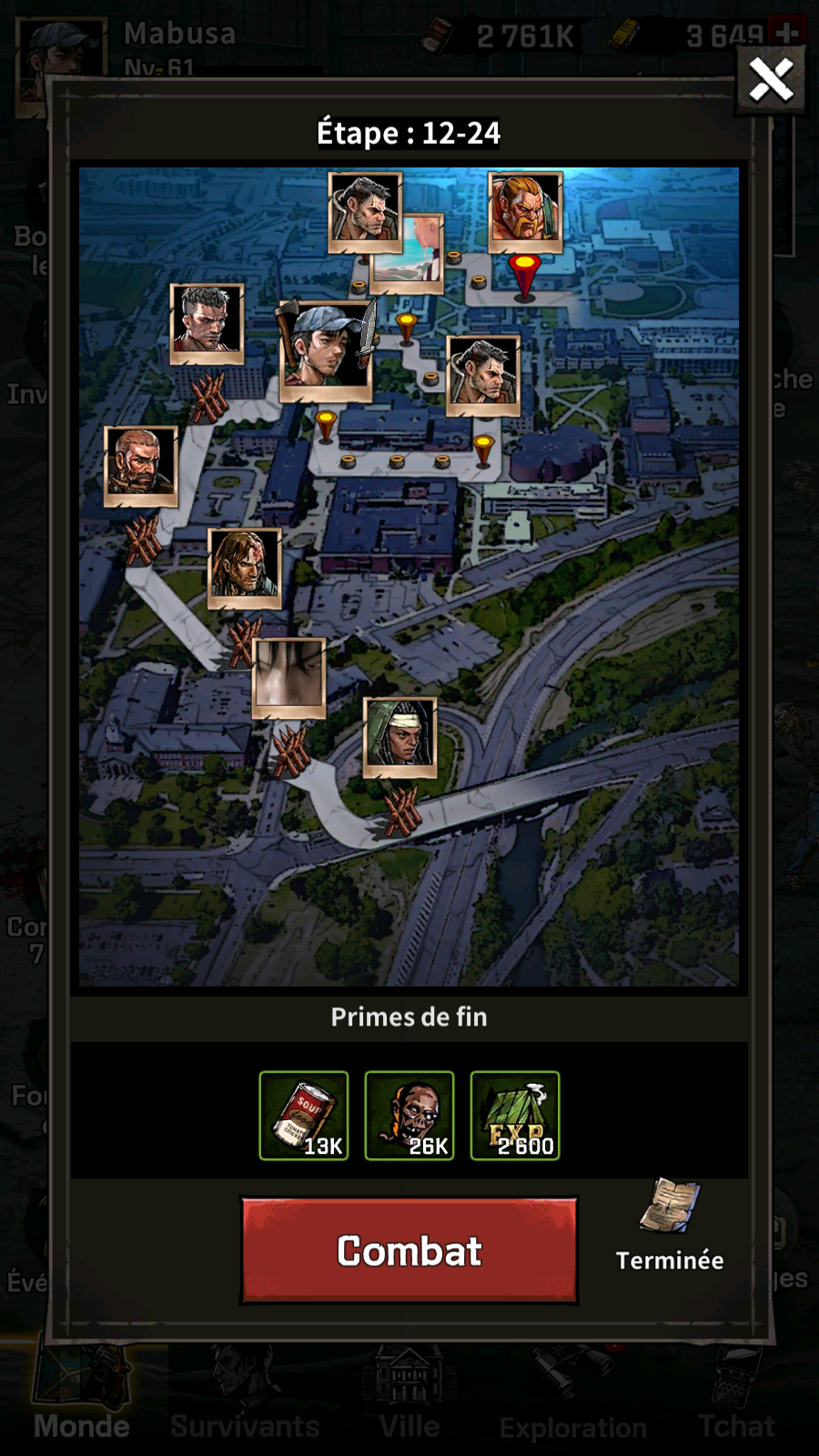The height and width of the screenshot is (1456, 819).
Task: View the 26K walker reward
Action: point(409,1116)
